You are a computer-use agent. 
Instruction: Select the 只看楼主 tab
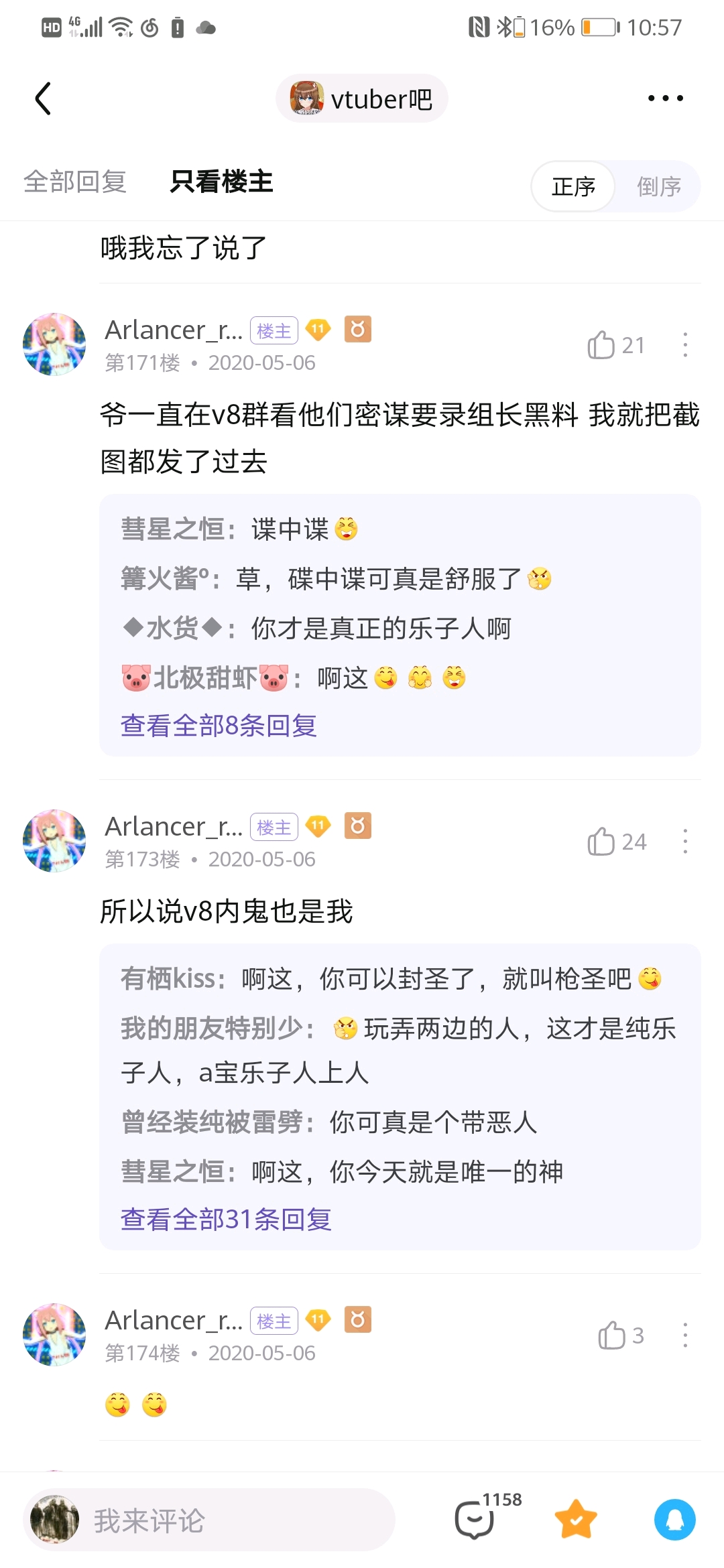point(221,182)
